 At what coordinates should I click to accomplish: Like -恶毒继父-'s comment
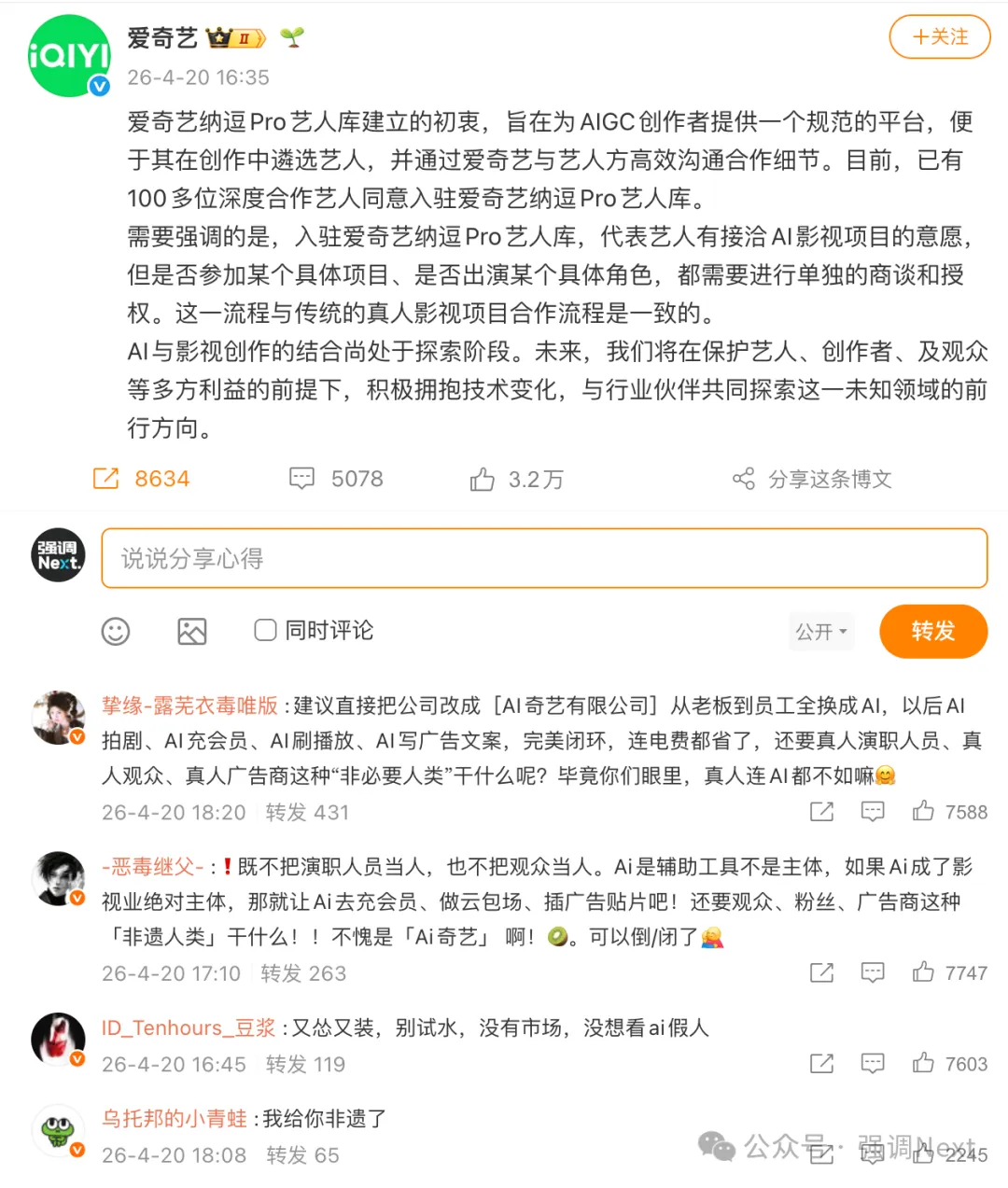(x=923, y=972)
